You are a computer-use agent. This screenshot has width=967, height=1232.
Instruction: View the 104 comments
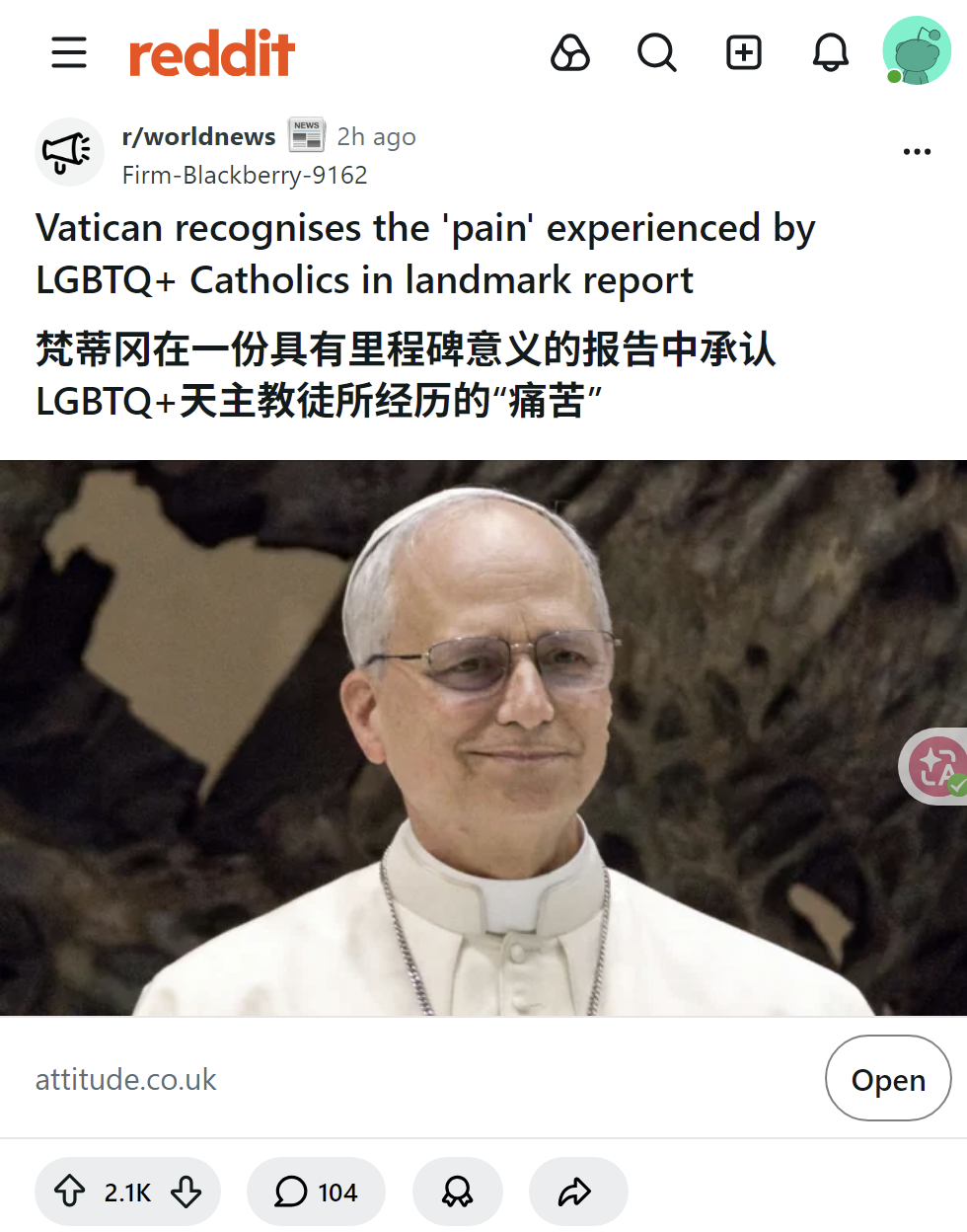point(316,1192)
